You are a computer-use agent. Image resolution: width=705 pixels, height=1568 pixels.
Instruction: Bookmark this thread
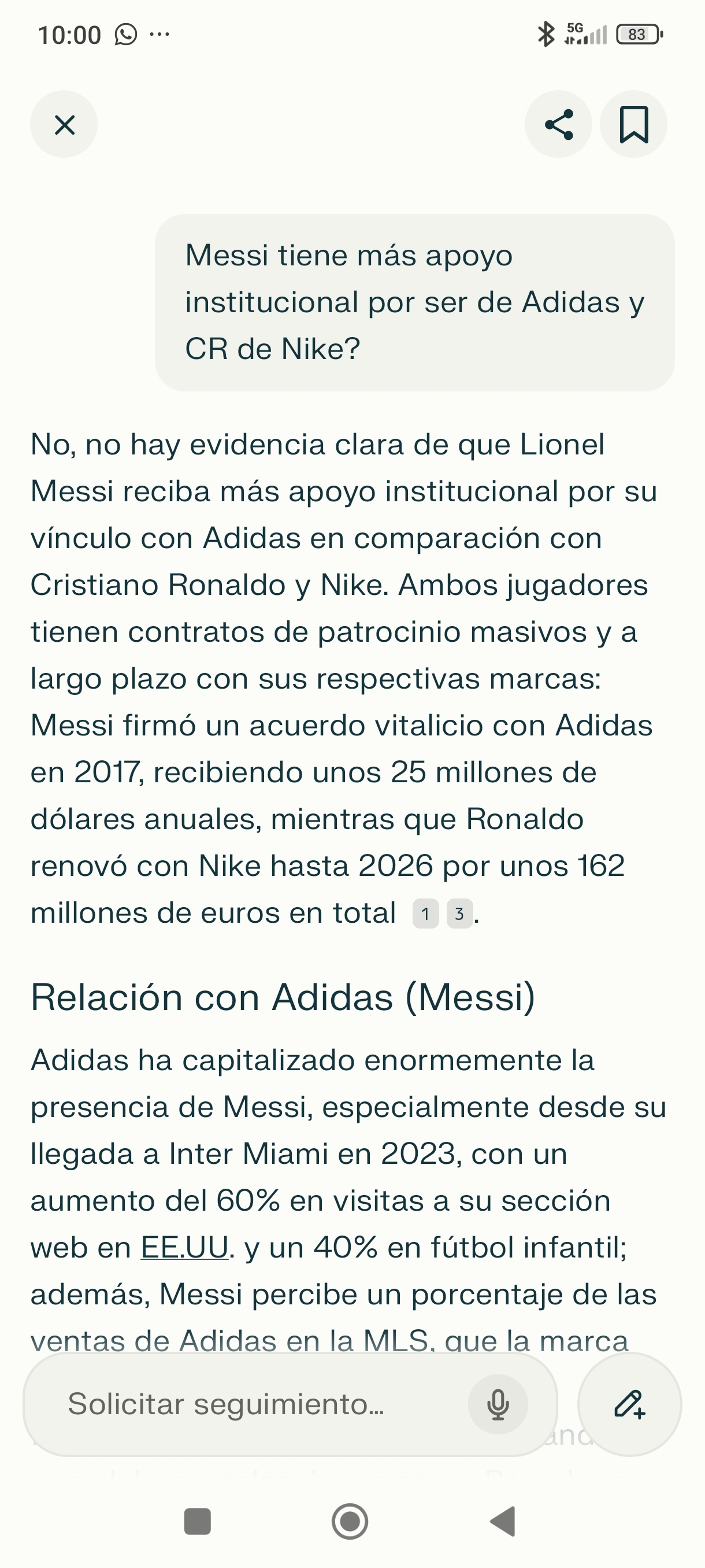click(x=633, y=125)
